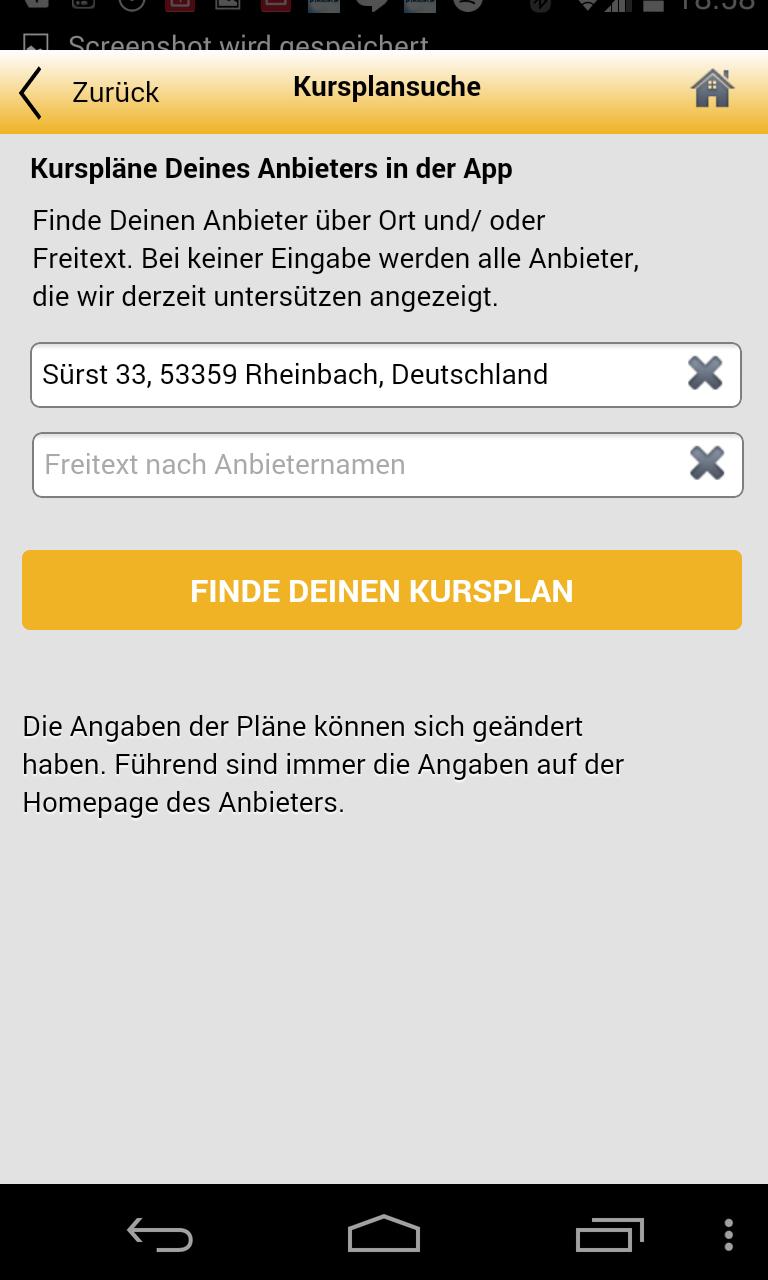This screenshot has height=1280, width=768.
Task: Tap the heading Kurspläne Deines Anbieters
Action: 270,168
